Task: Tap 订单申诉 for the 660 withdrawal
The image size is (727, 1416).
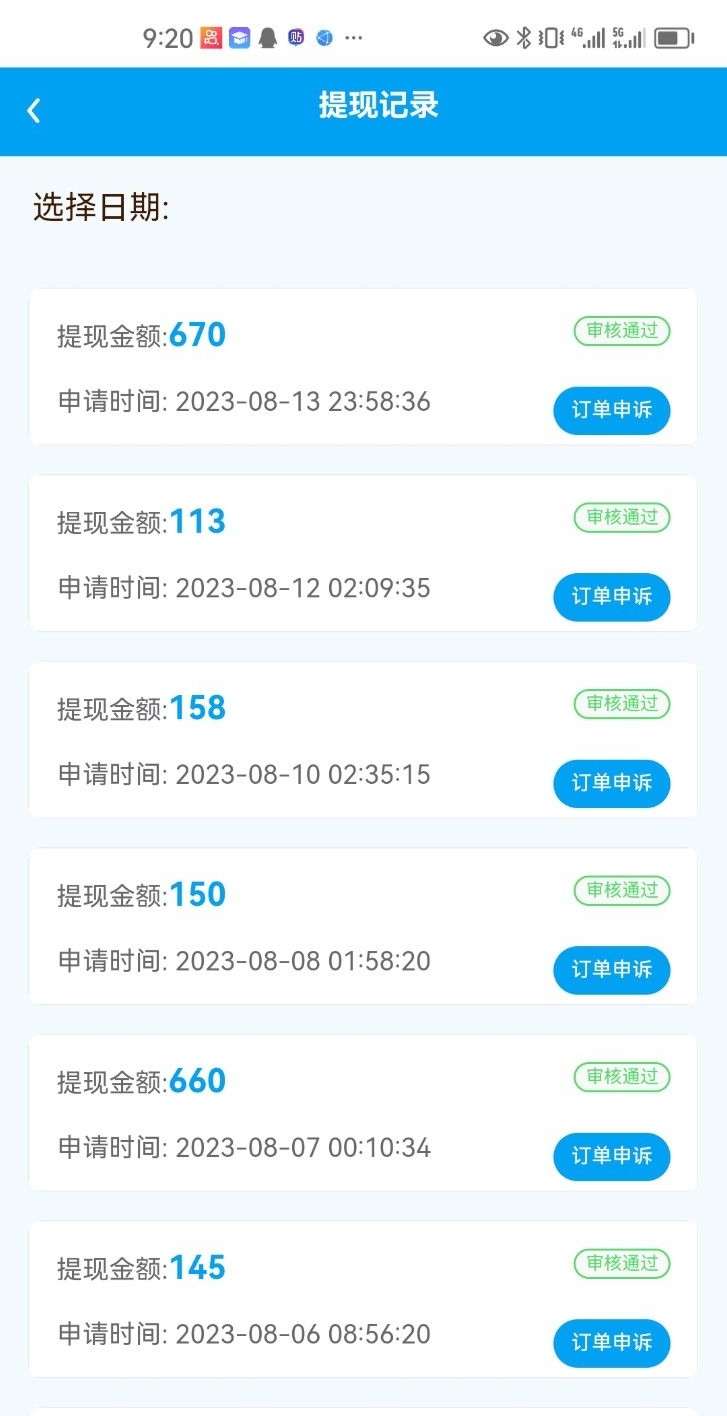Action: click(611, 1156)
